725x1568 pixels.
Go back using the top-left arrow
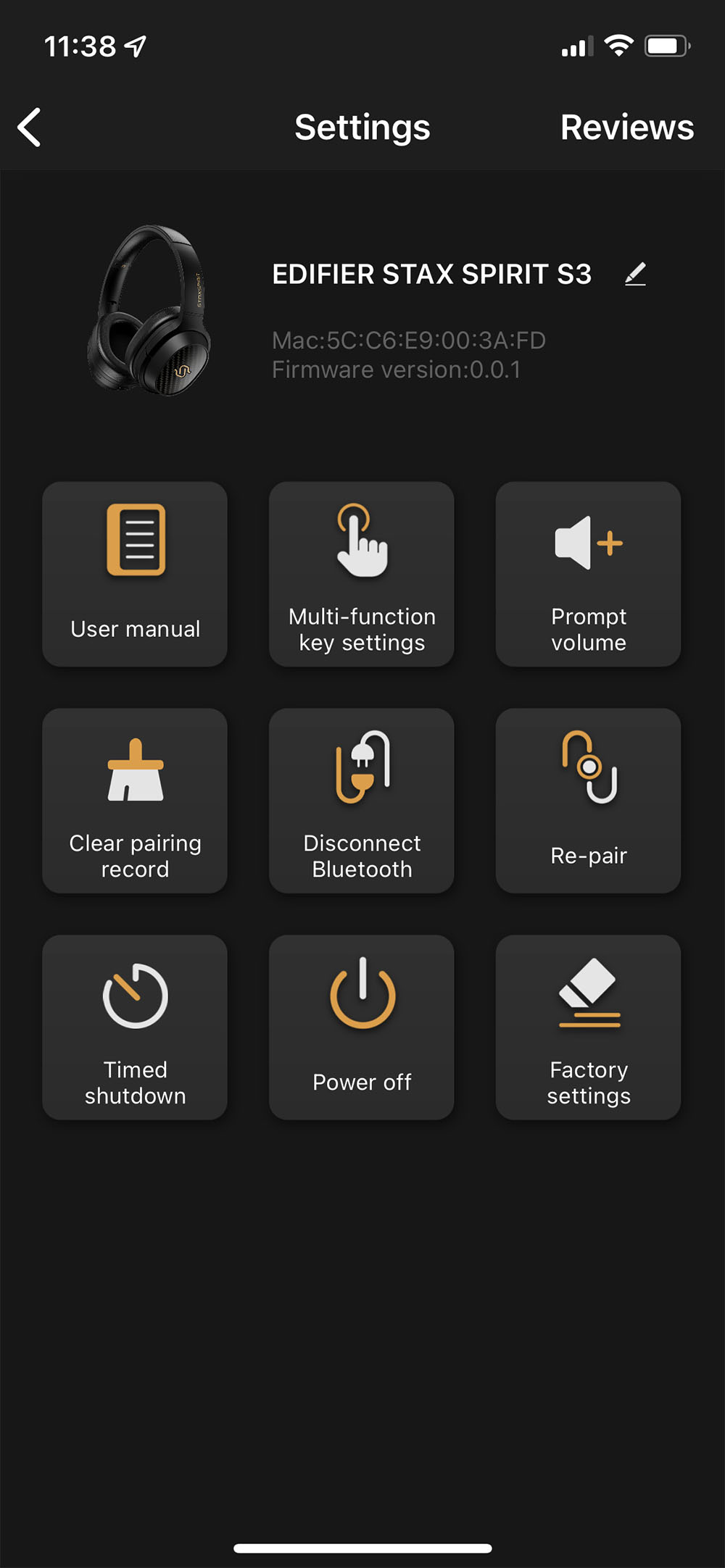[30, 128]
